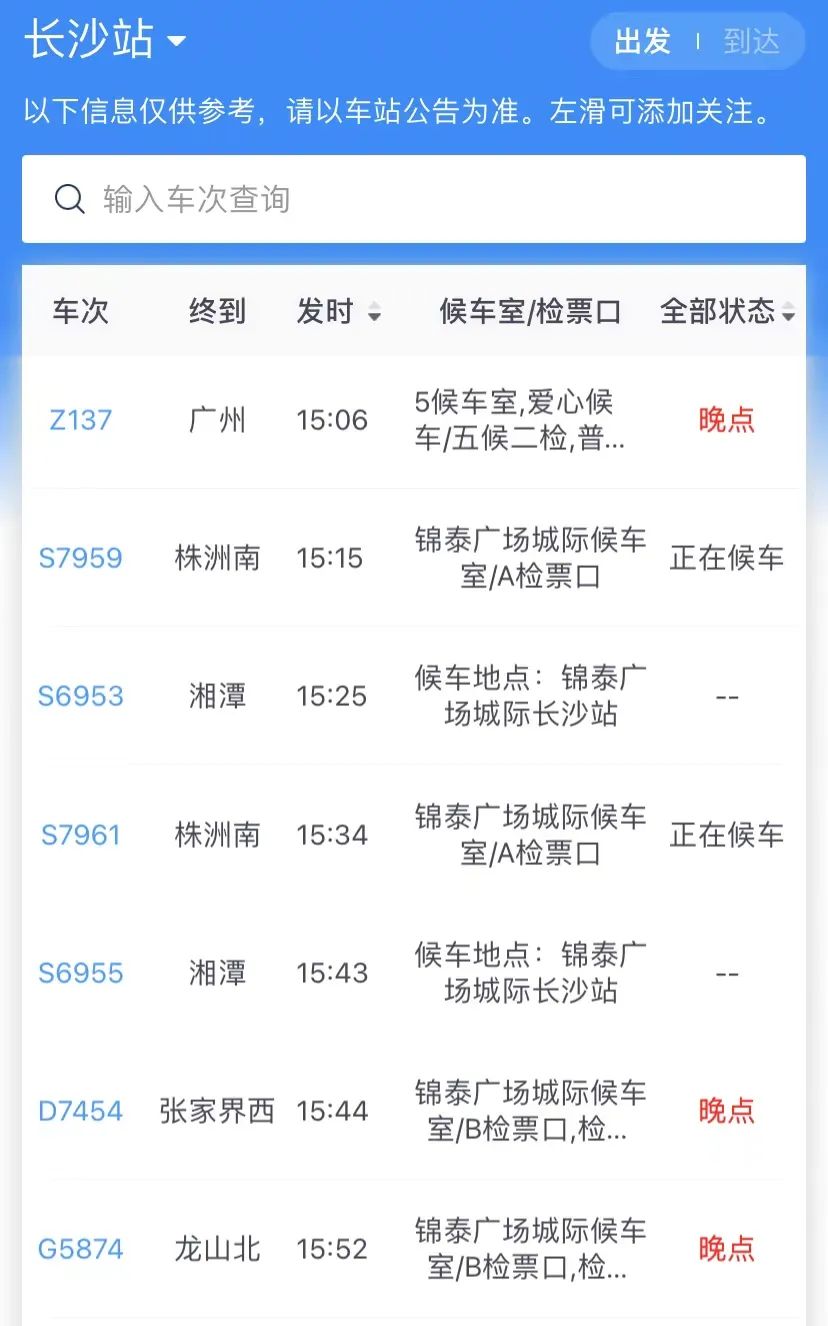
Task: View train S7961 departing at 15:34
Action: click(81, 834)
